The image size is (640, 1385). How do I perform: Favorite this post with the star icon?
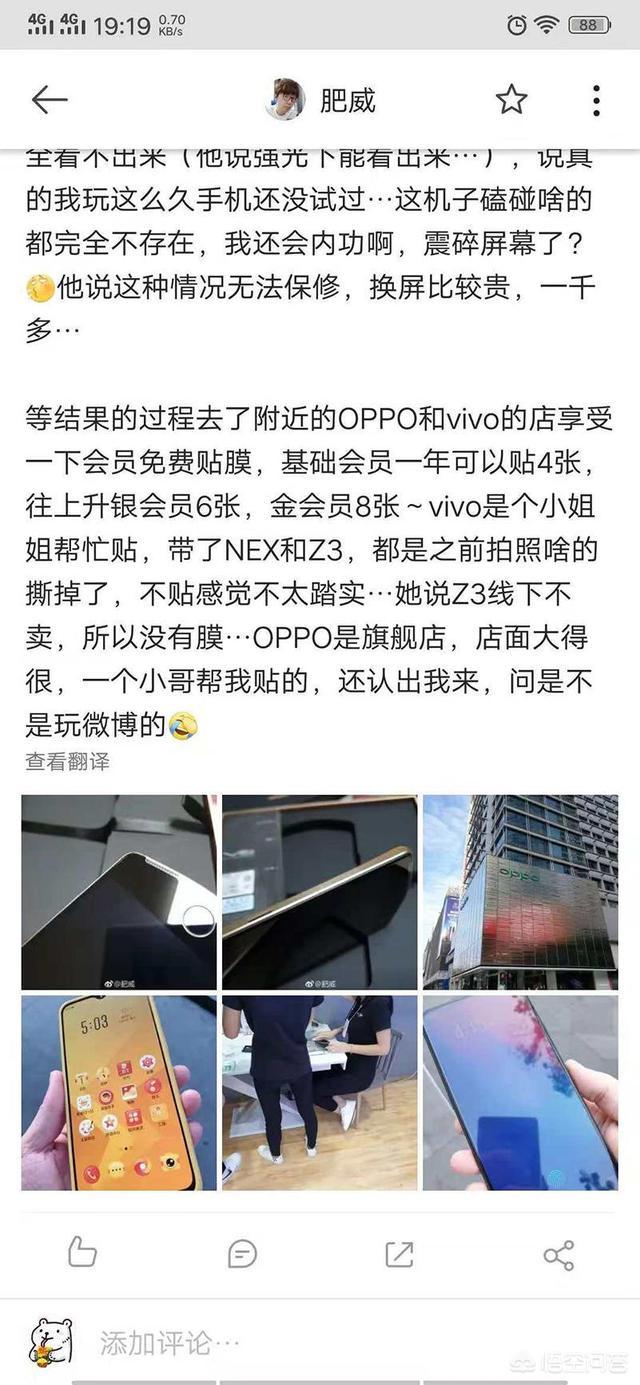point(511,99)
